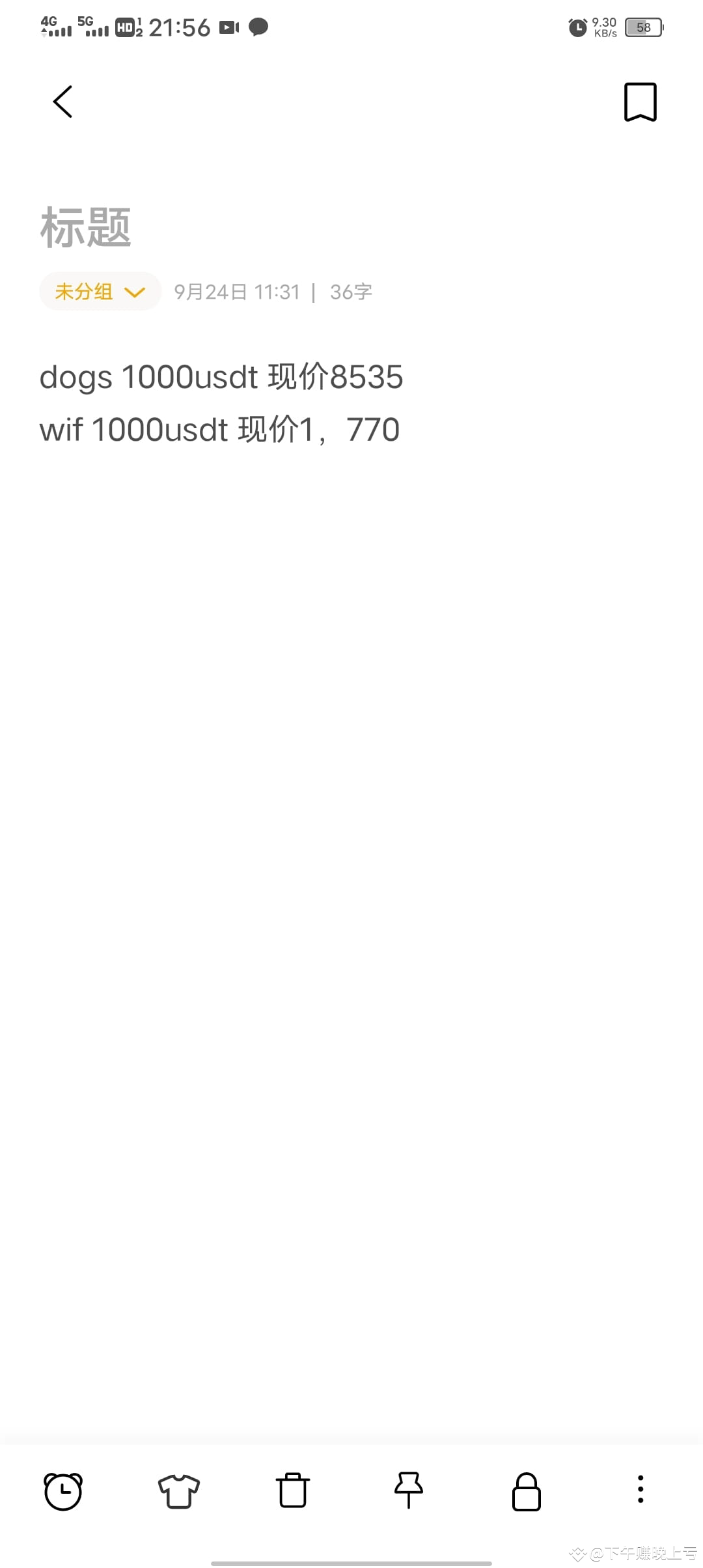Tap the 9月24日 11:31 timestamp
The image size is (703, 1568).
click(237, 292)
